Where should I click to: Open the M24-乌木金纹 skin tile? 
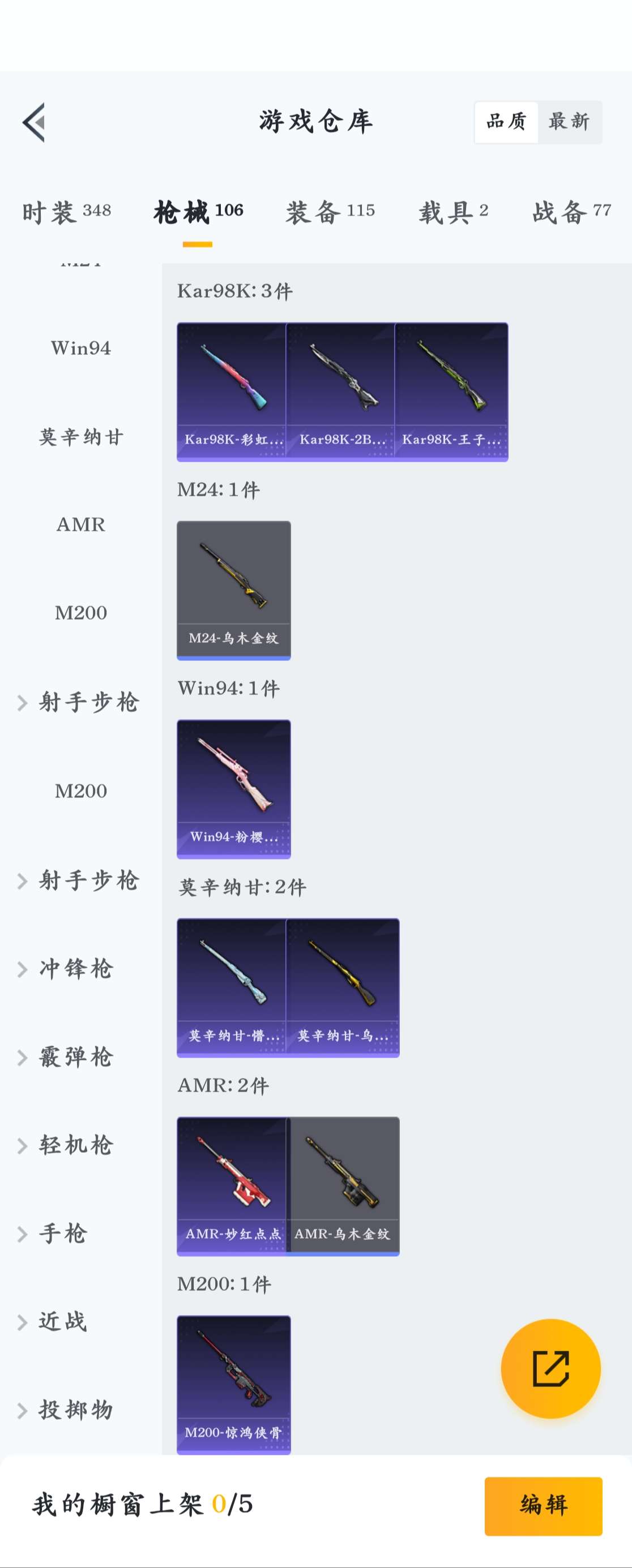[x=233, y=590]
